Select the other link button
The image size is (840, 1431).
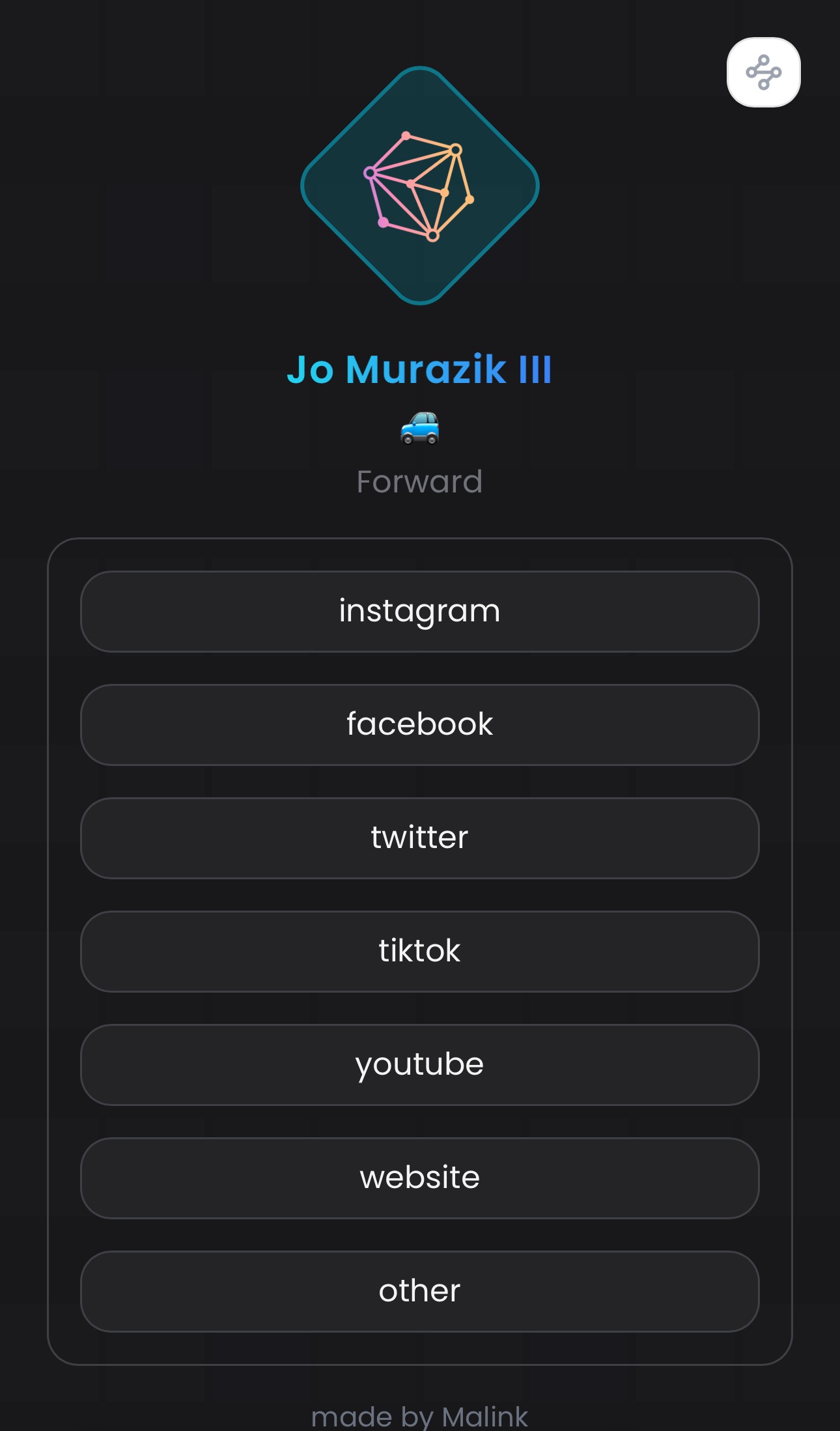point(420,1292)
